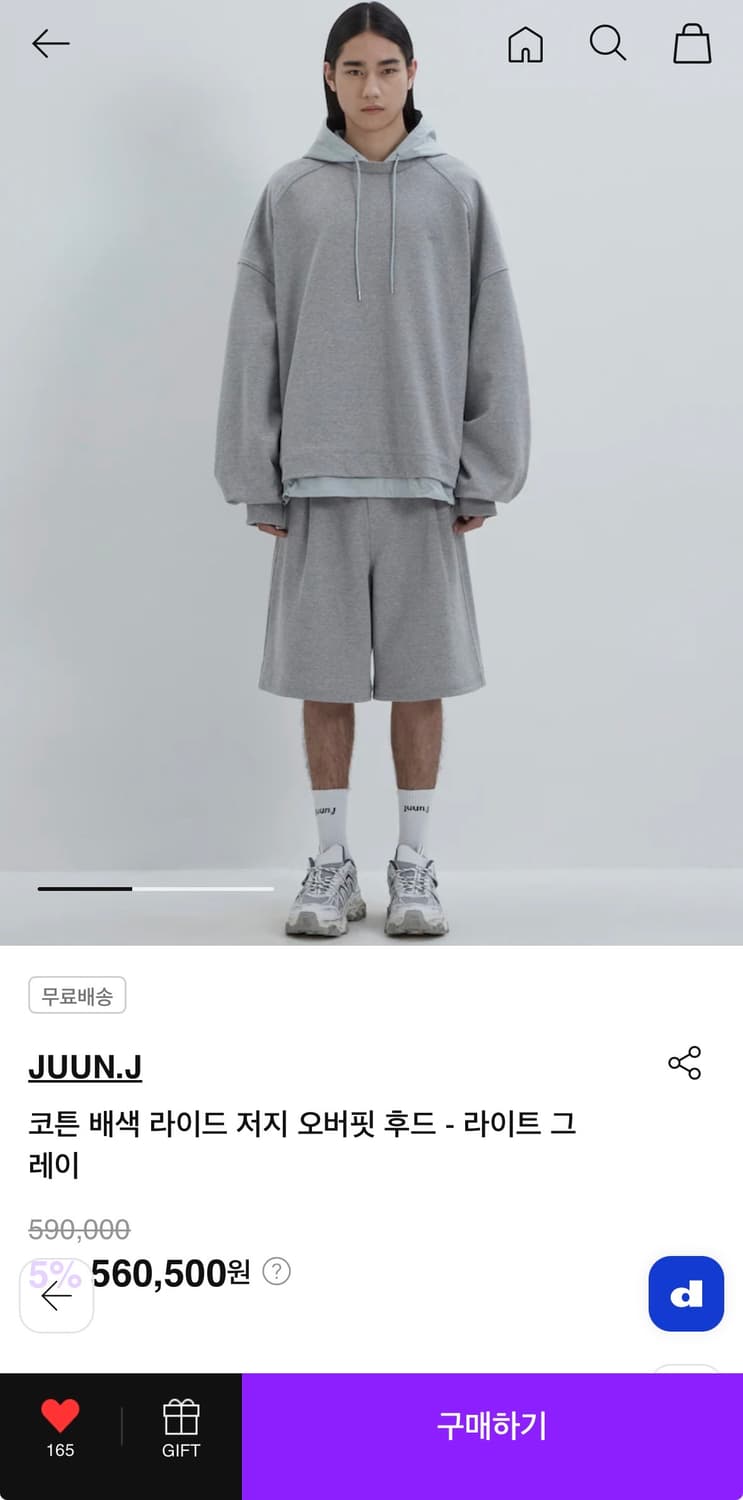Tap the back arrow at the top left
Viewport: 743px width, 1500px height.
(x=49, y=44)
